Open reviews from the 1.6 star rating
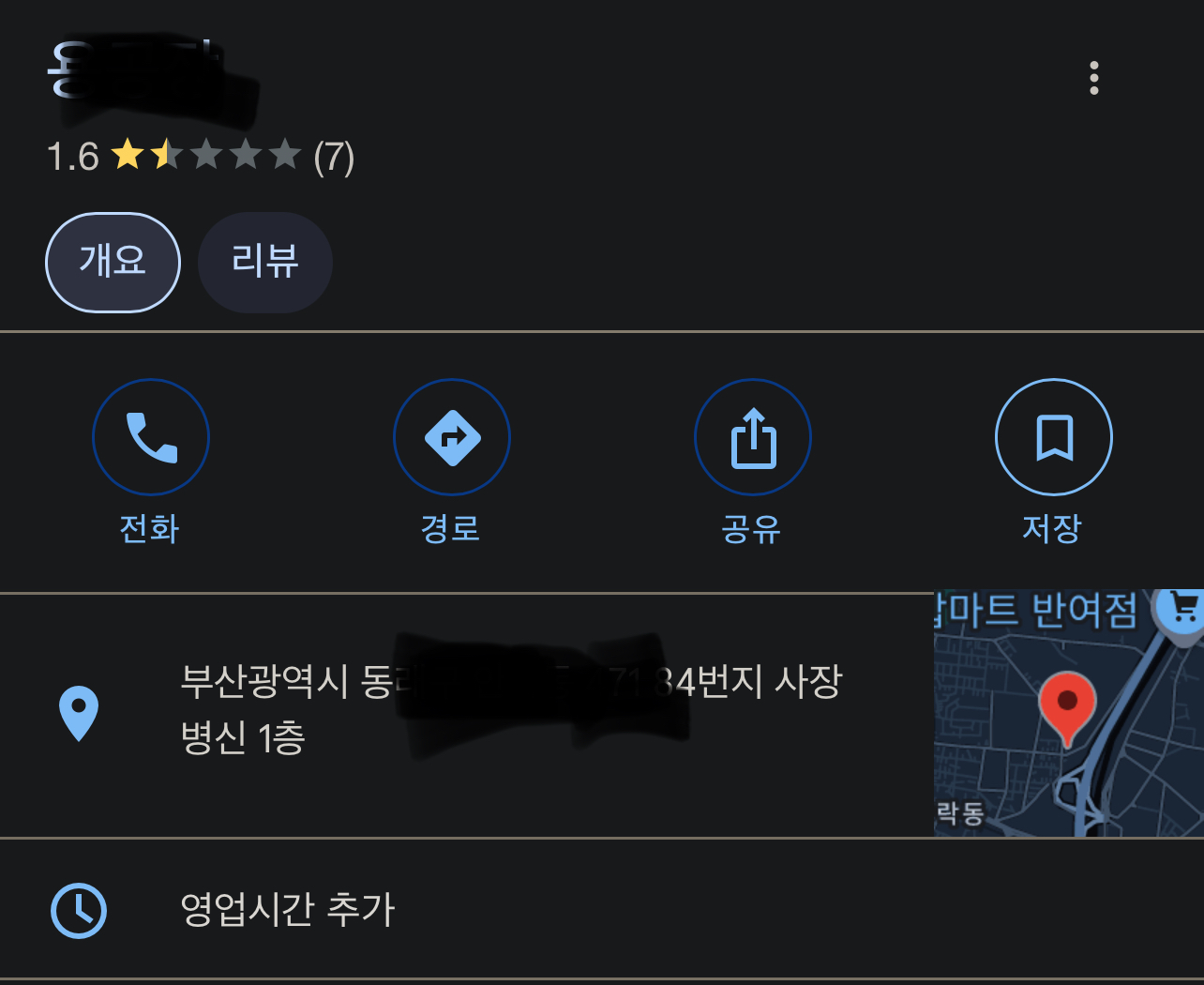The image size is (1204, 985). point(202,156)
